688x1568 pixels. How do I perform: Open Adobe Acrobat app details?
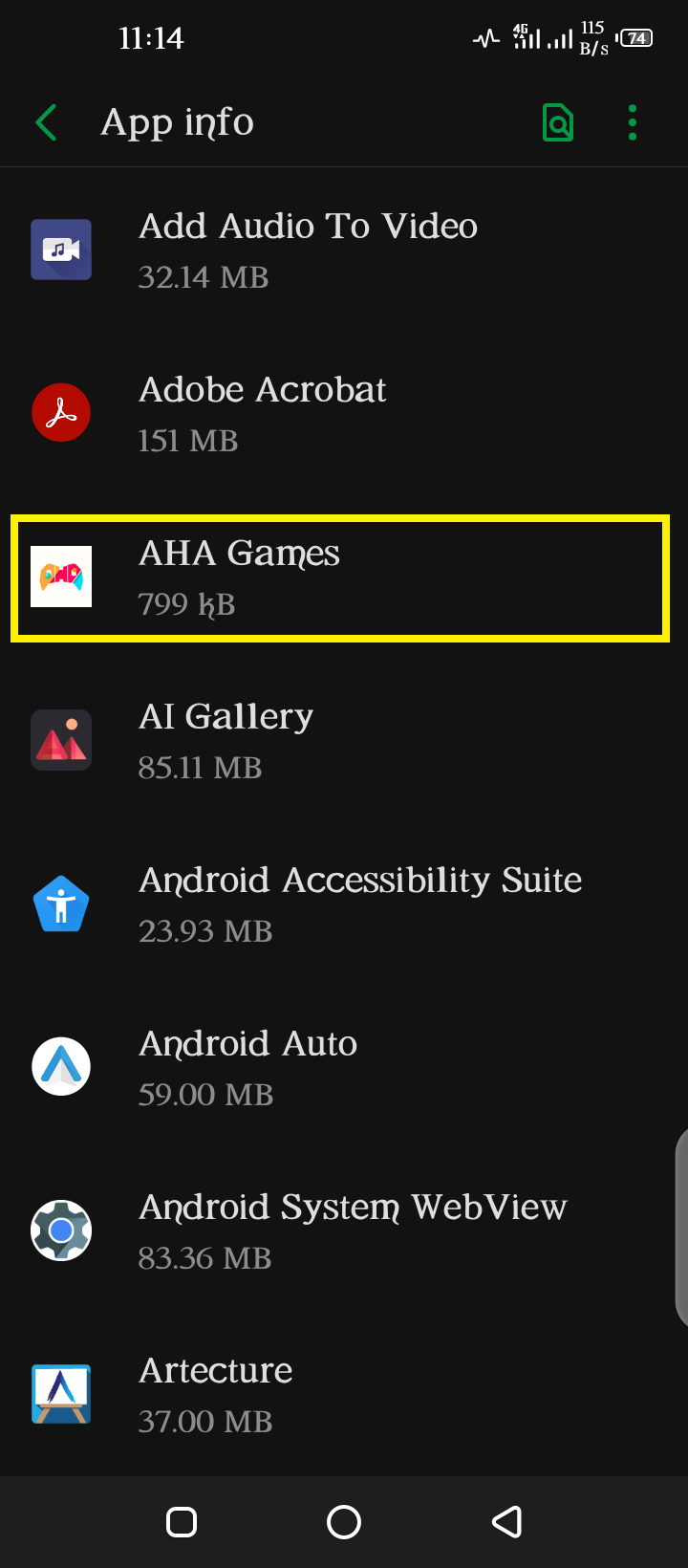tap(344, 414)
